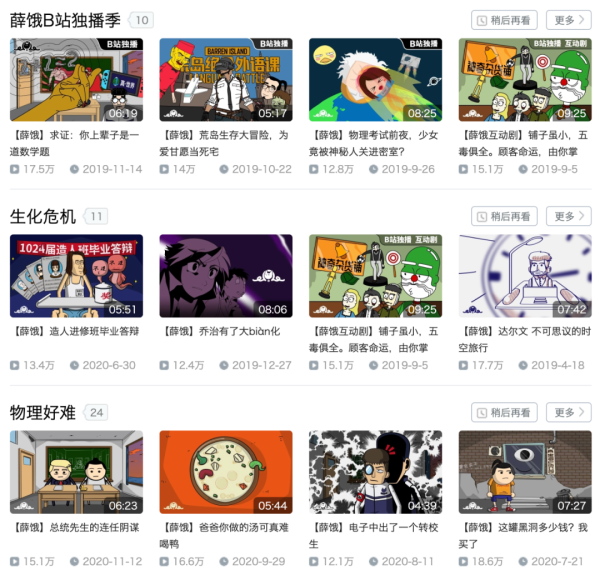Viewport: 600px width, 580px height.
Task: Open the 生化危机 playlist title
Action: [43, 216]
